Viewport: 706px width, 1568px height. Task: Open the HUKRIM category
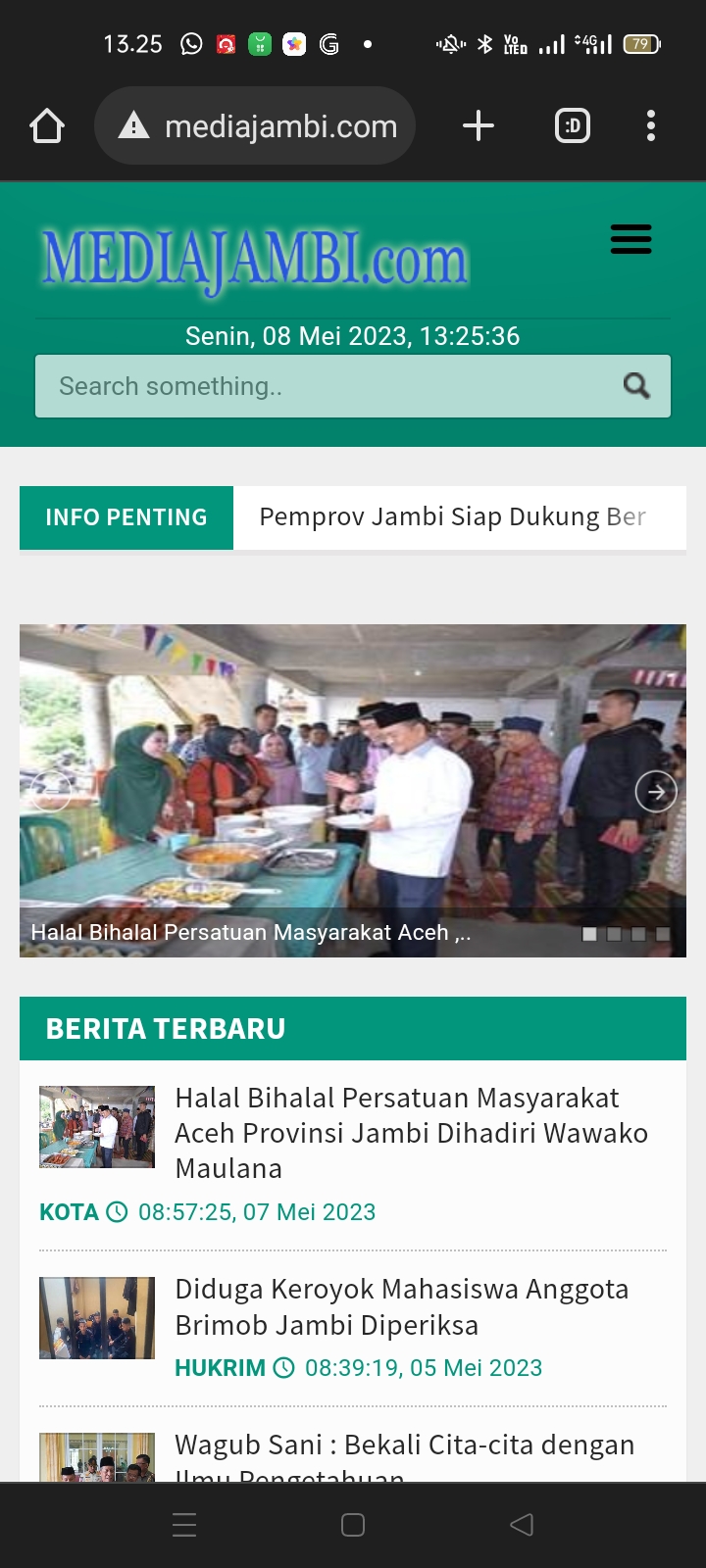(220, 1368)
